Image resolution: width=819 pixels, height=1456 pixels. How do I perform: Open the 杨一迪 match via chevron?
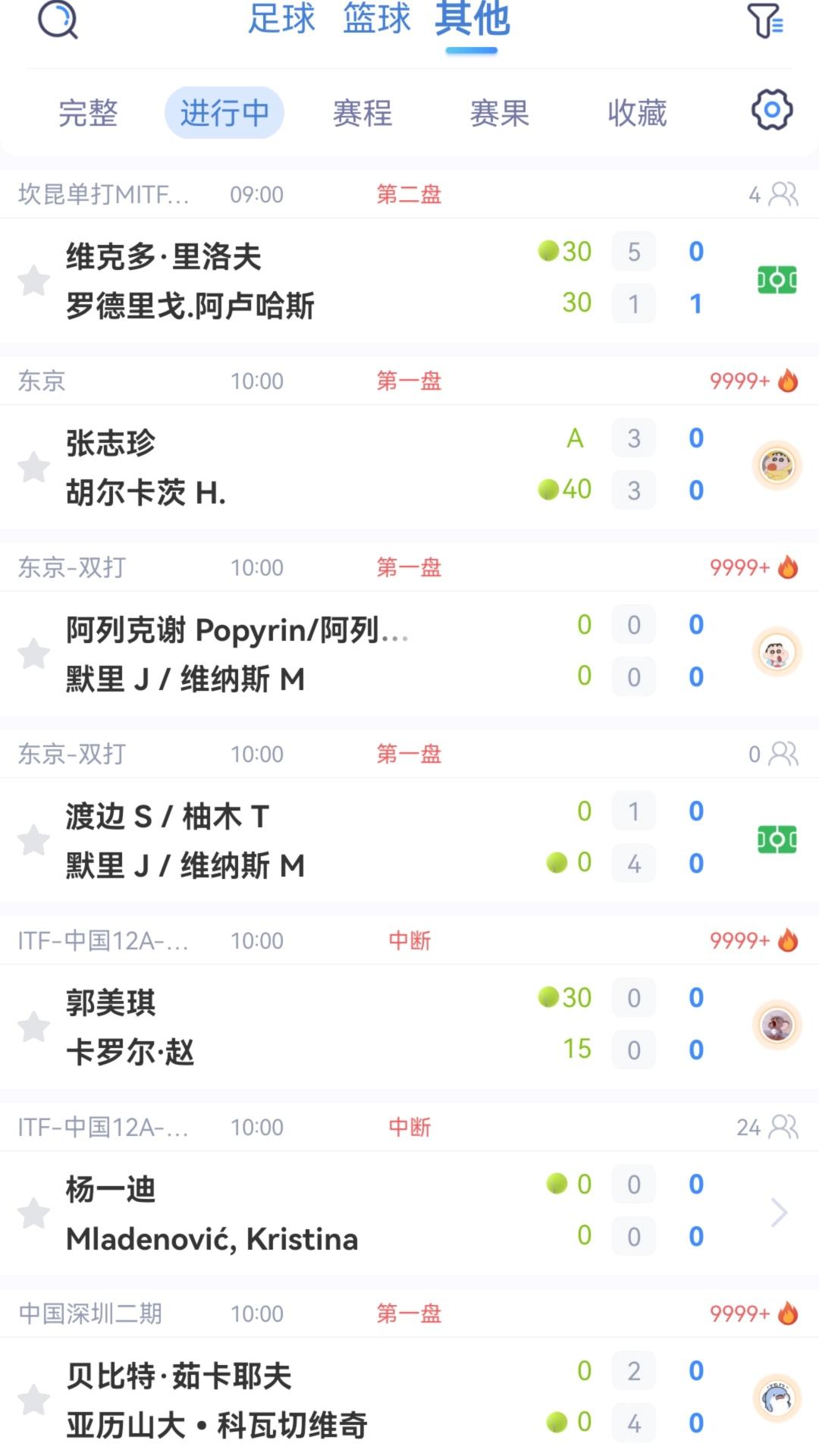tap(779, 1212)
